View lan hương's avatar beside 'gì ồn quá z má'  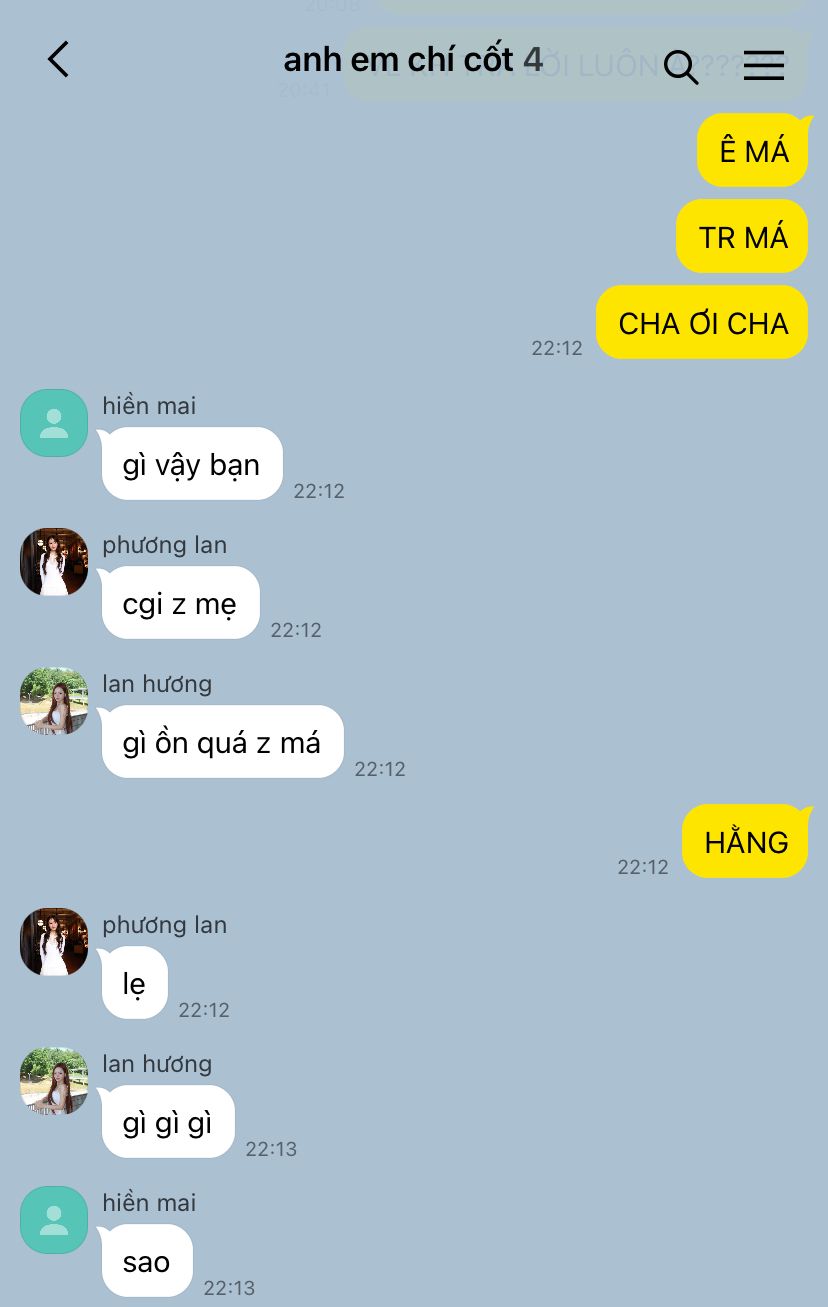point(54,701)
